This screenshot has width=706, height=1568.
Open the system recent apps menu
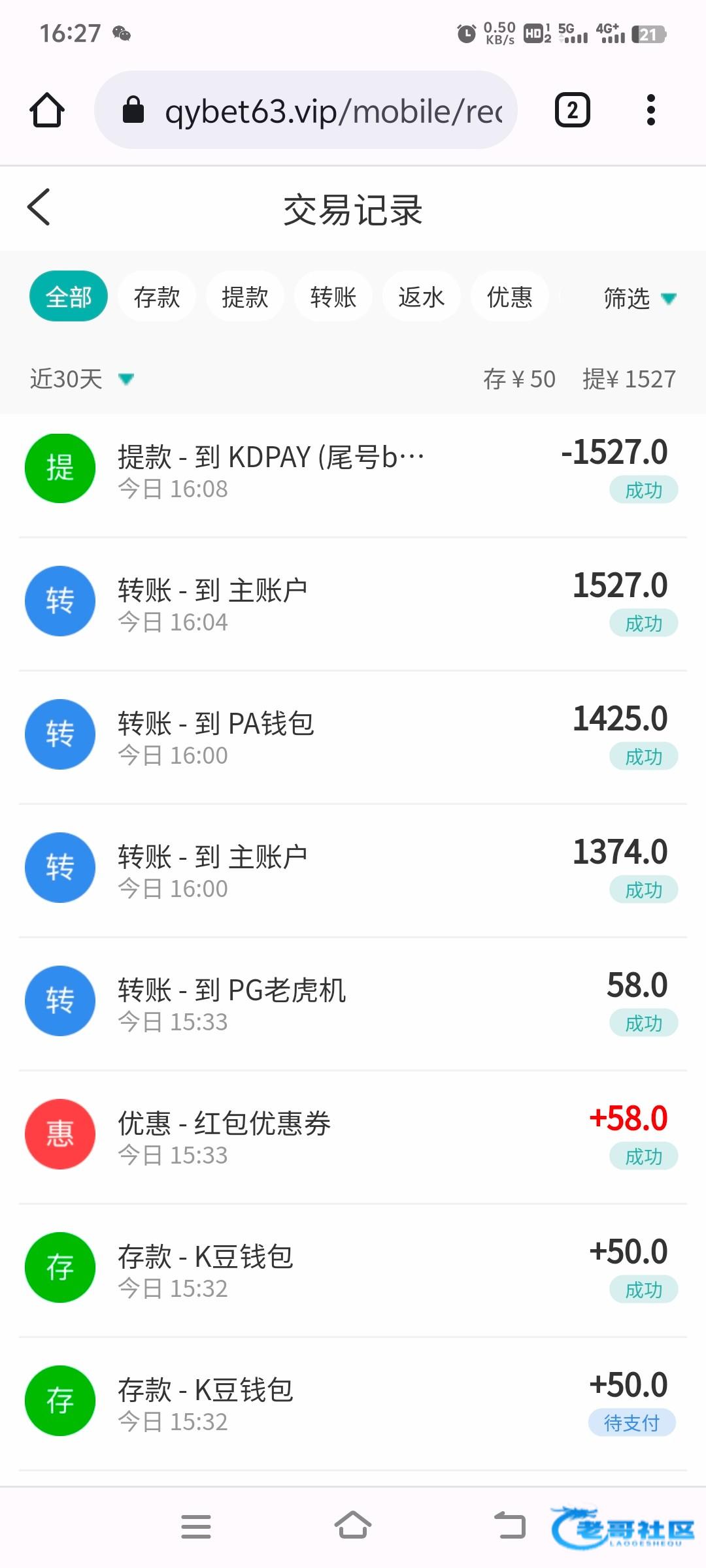196,1526
